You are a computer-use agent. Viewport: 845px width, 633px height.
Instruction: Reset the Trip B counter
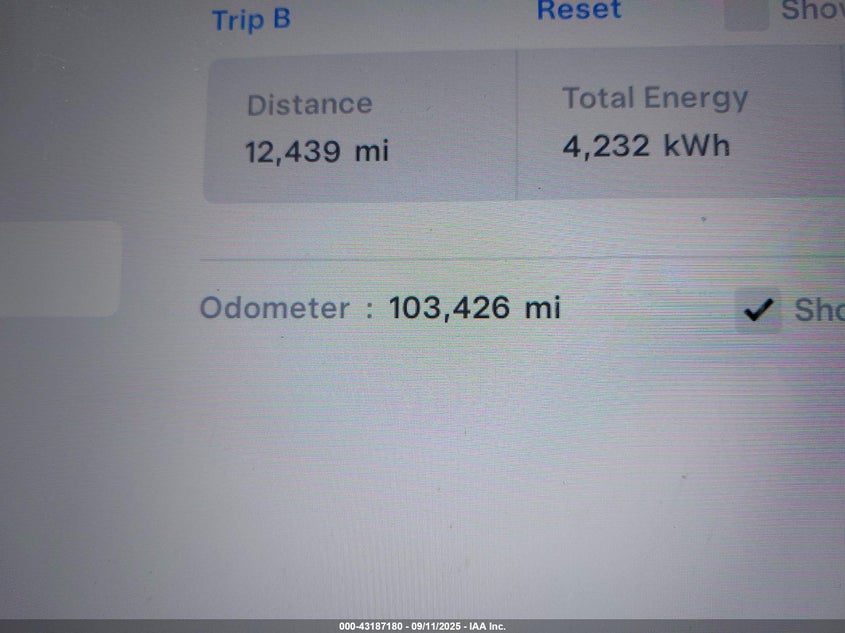click(579, 11)
